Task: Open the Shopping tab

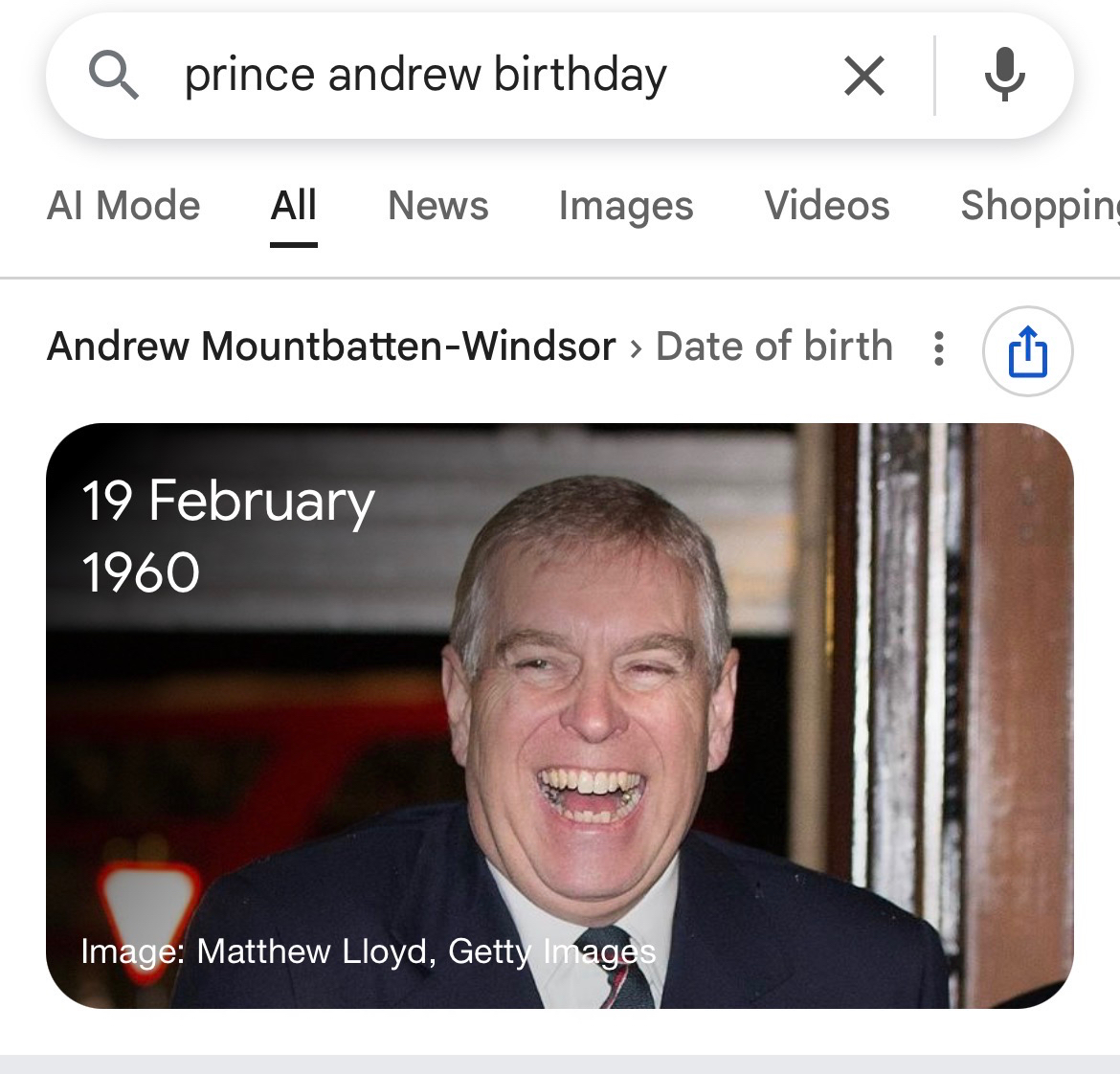Action: tap(1039, 206)
